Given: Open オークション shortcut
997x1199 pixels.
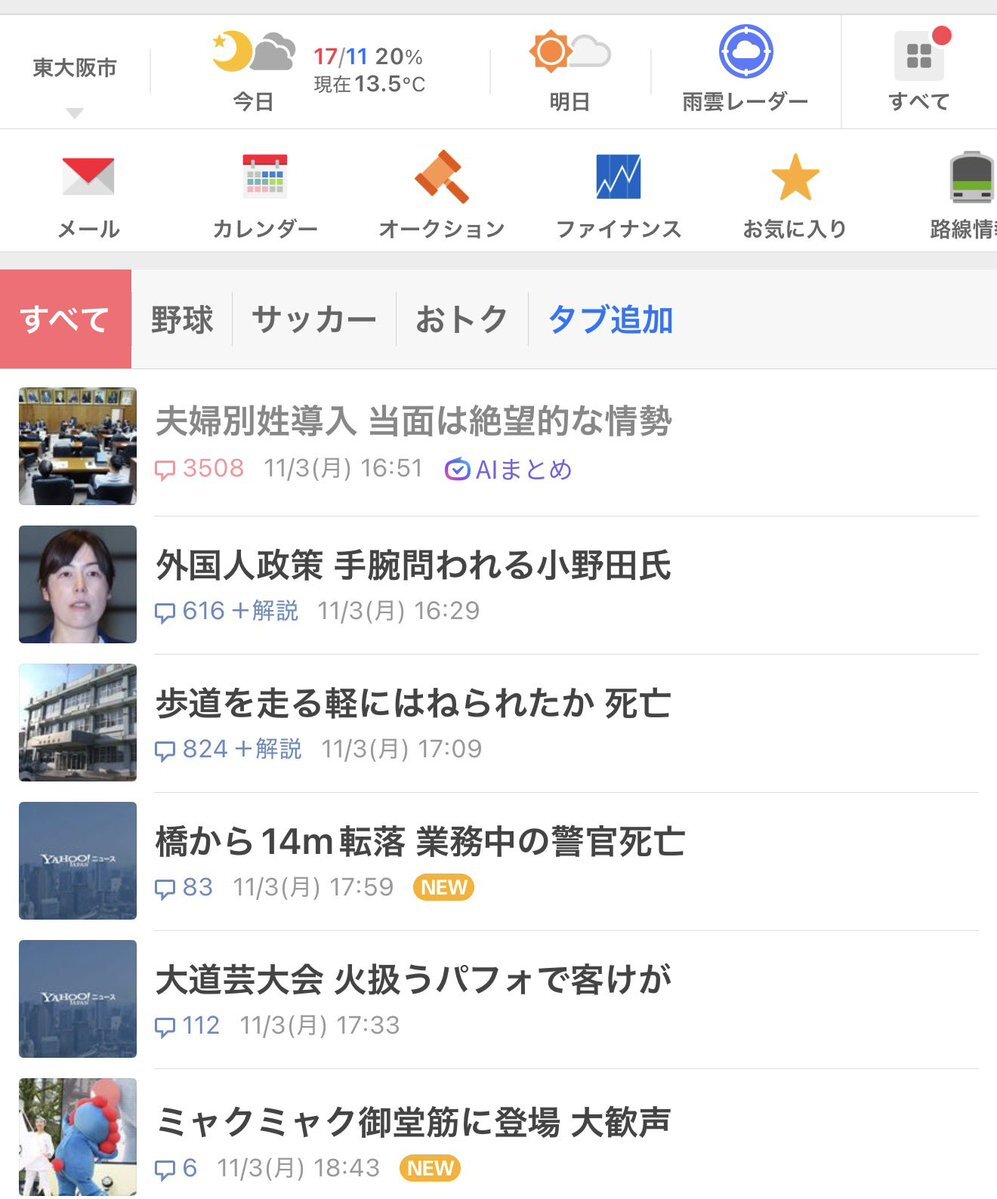Looking at the screenshot, I should 441,195.
